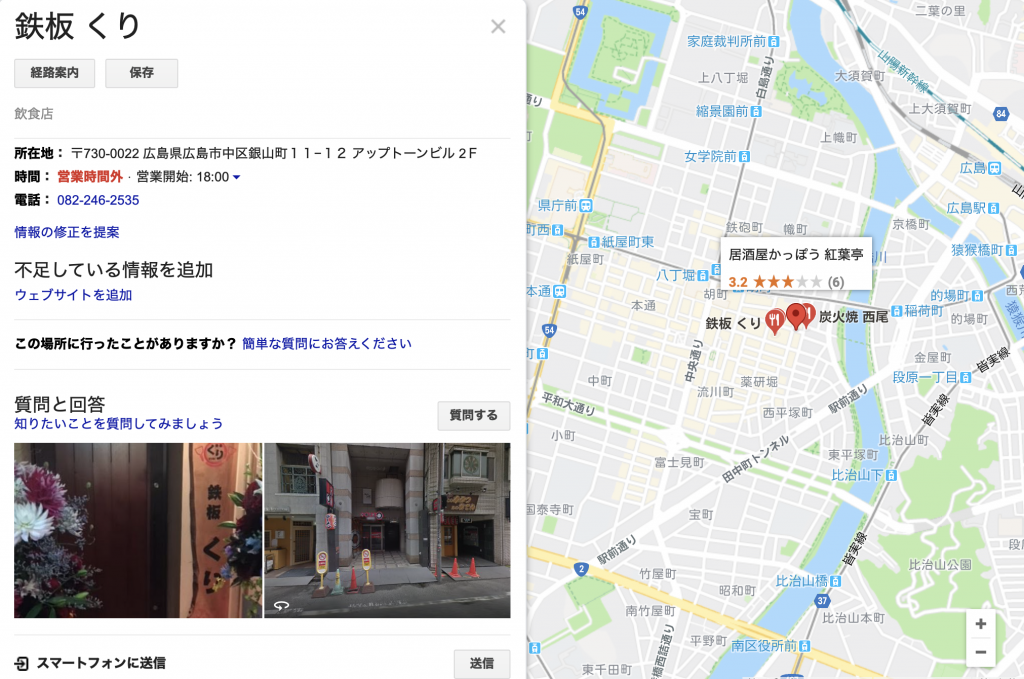
Task: Zoom out on the map
Action: pos(980,652)
